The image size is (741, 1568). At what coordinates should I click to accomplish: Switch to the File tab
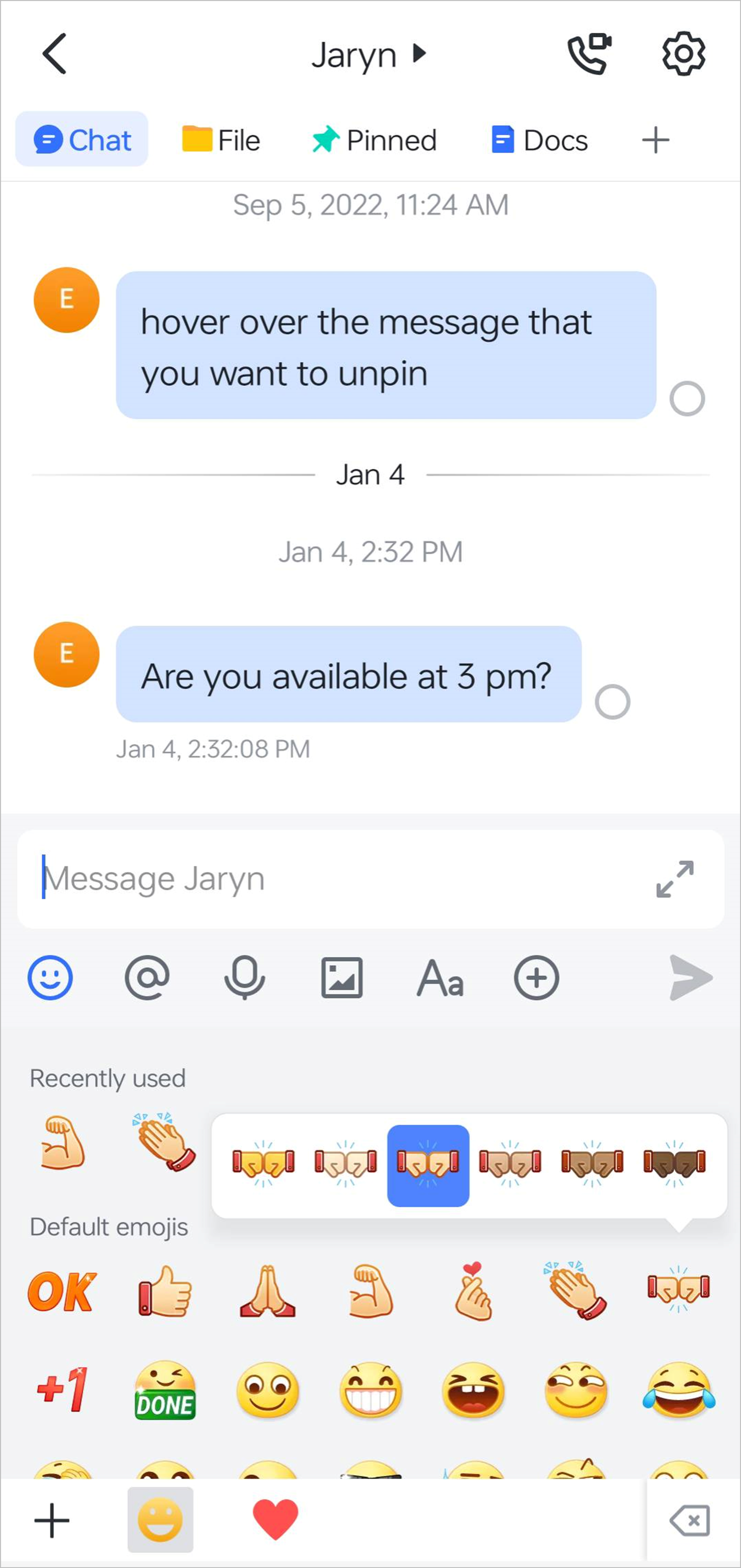coord(222,141)
